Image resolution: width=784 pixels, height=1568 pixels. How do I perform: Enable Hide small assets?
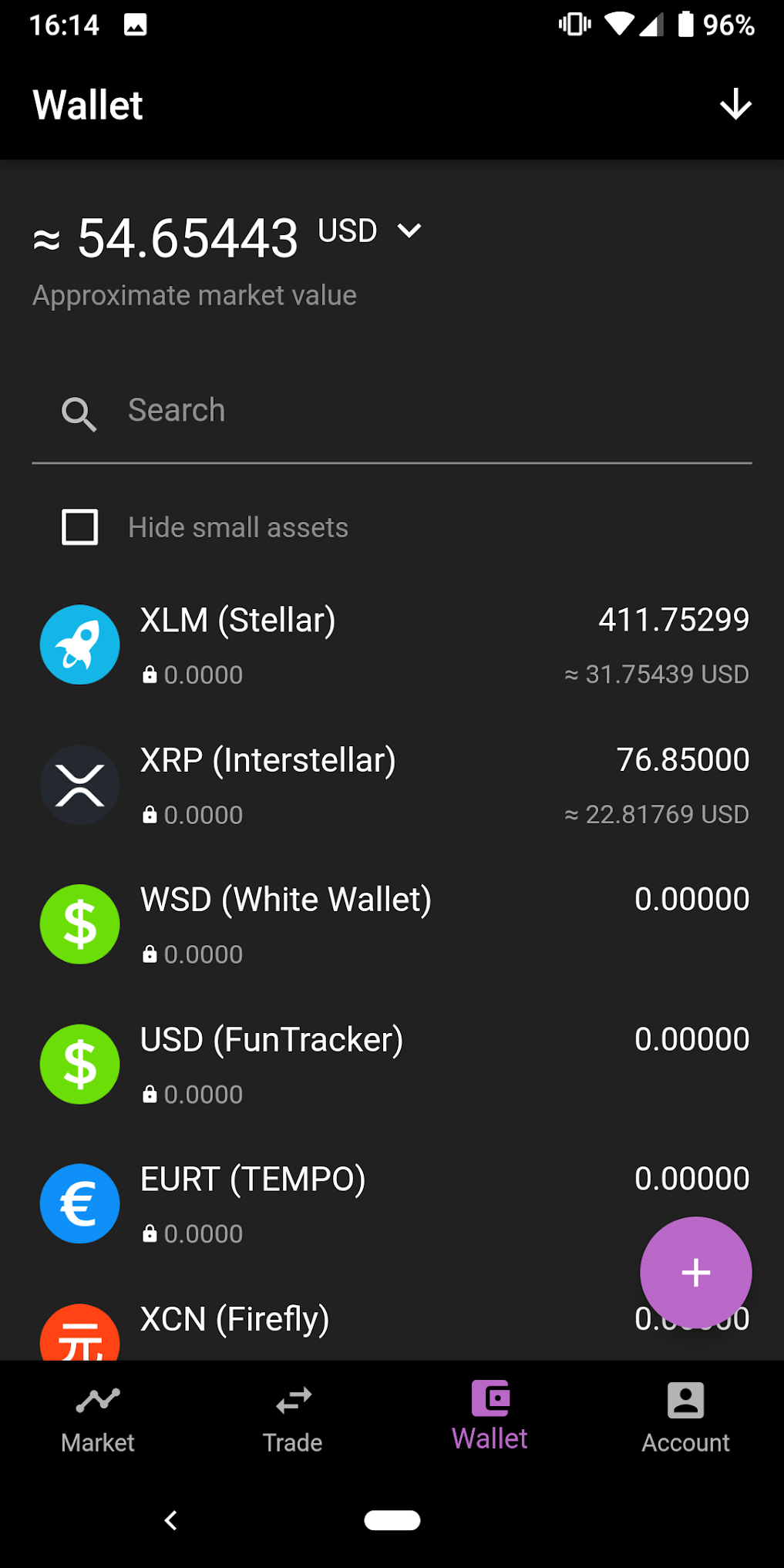(x=79, y=527)
